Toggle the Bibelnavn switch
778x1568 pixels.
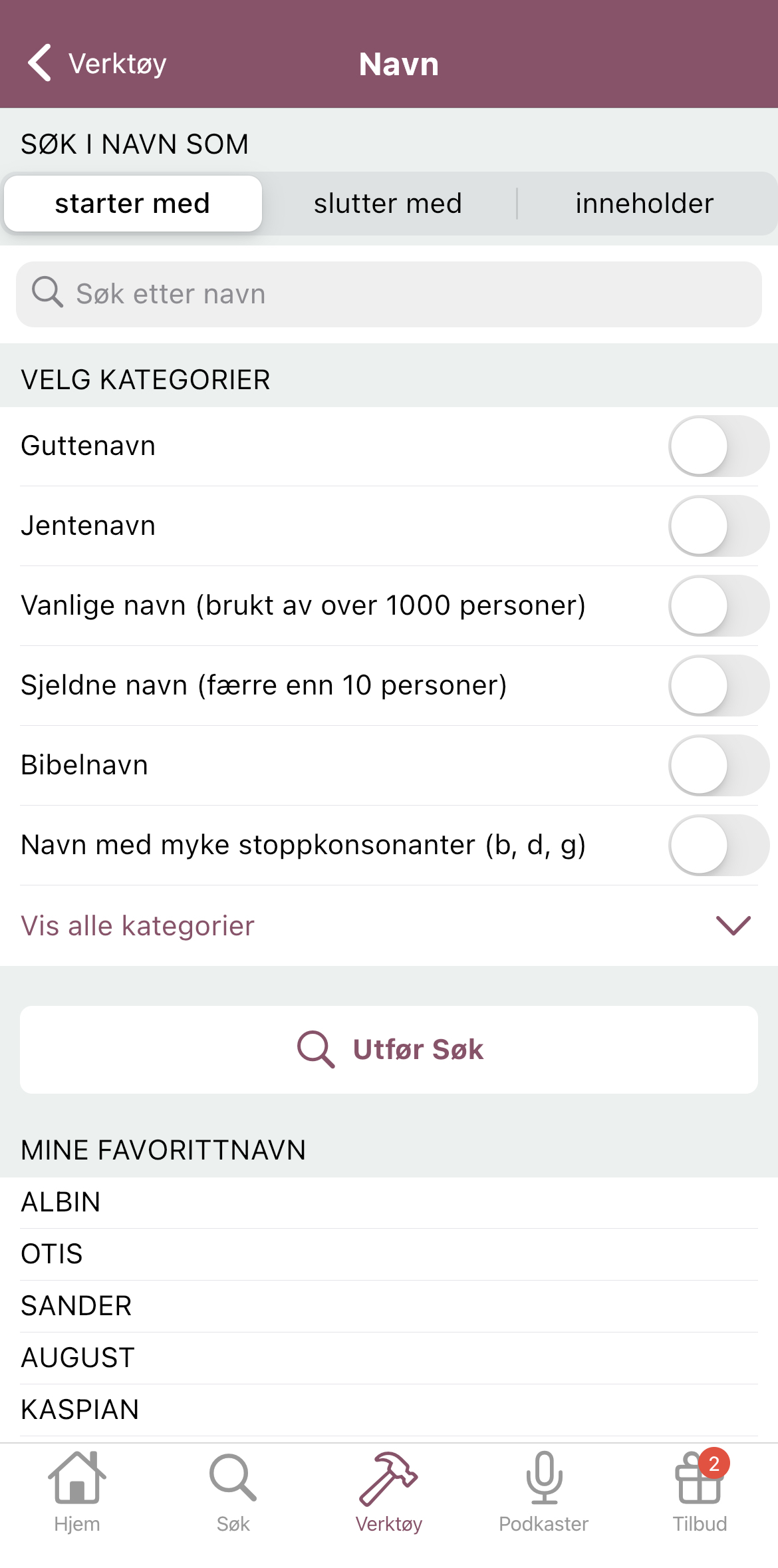point(719,765)
